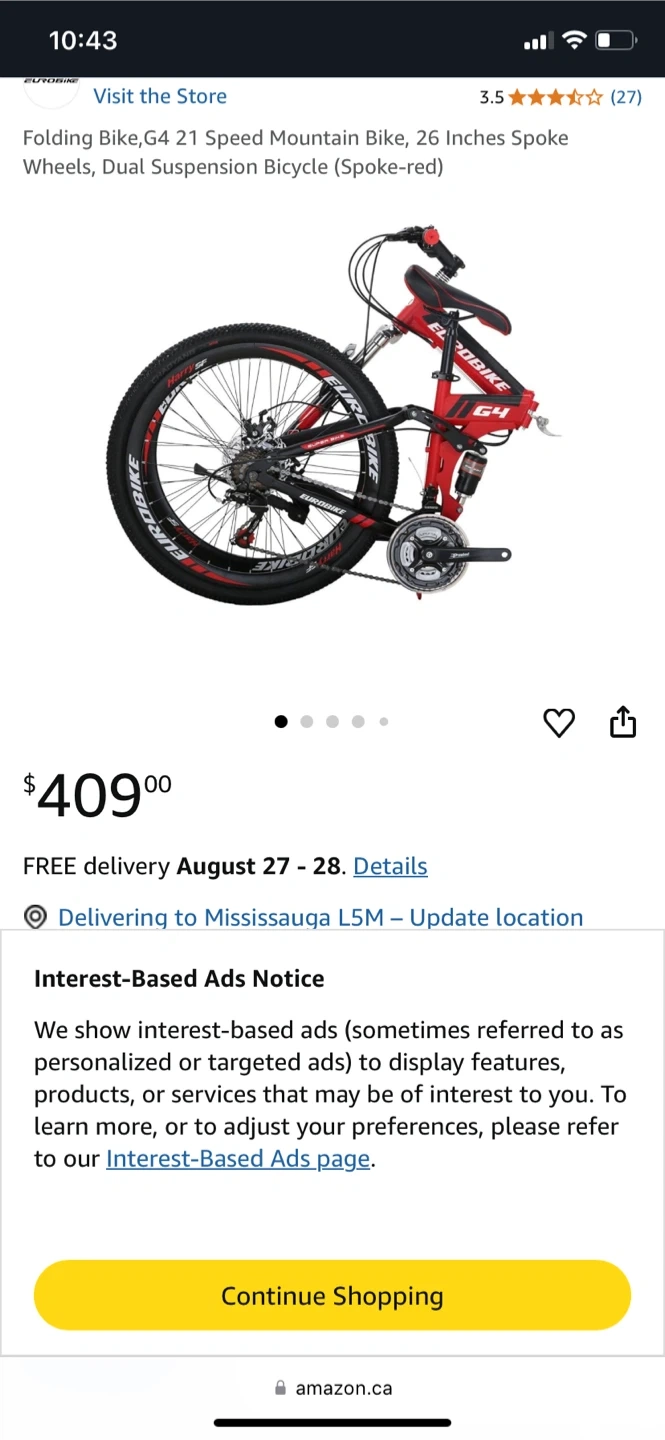Visit the Store link
The height and width of the screenshot is (1440, 665).
pyautogui.click(x=160, y=96)
